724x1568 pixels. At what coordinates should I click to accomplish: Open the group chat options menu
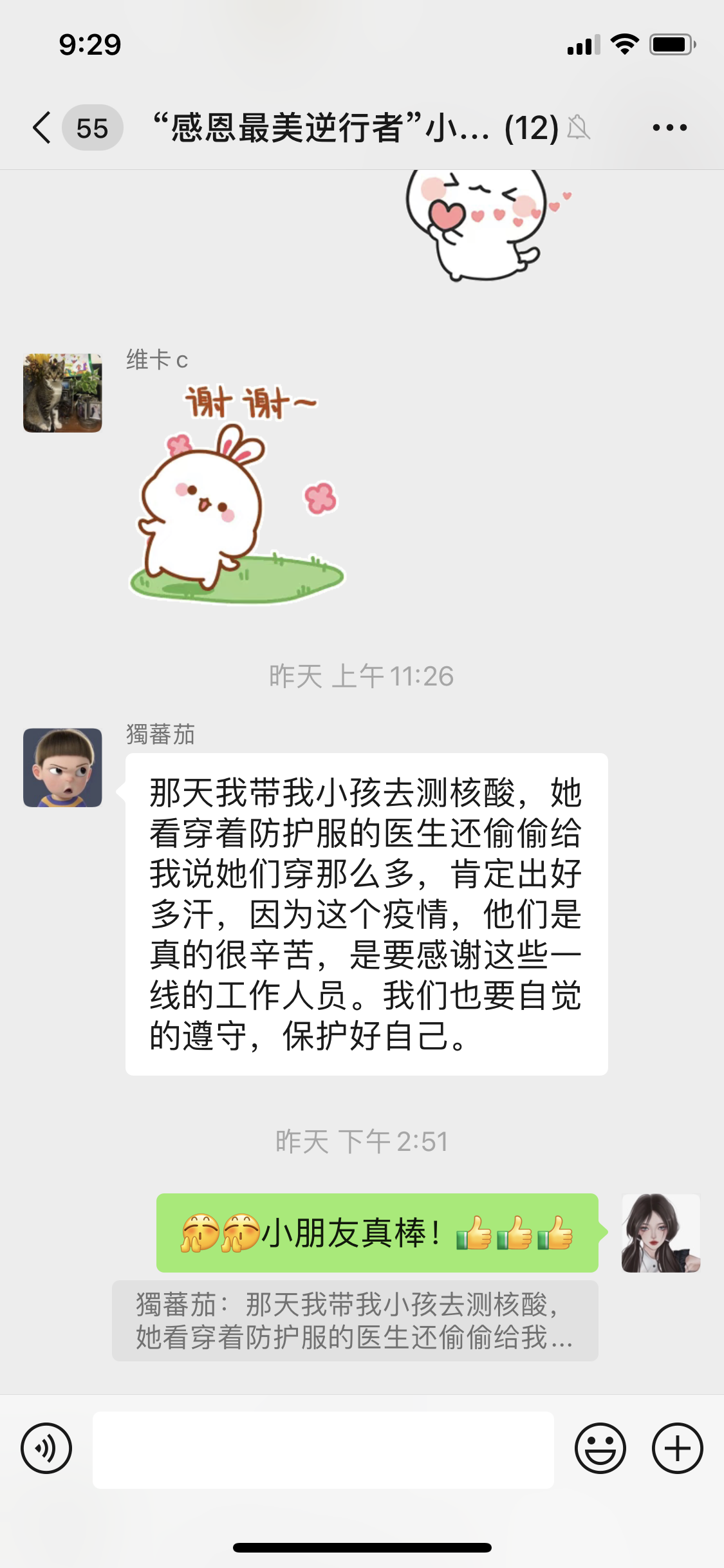(x=669, y=127)
